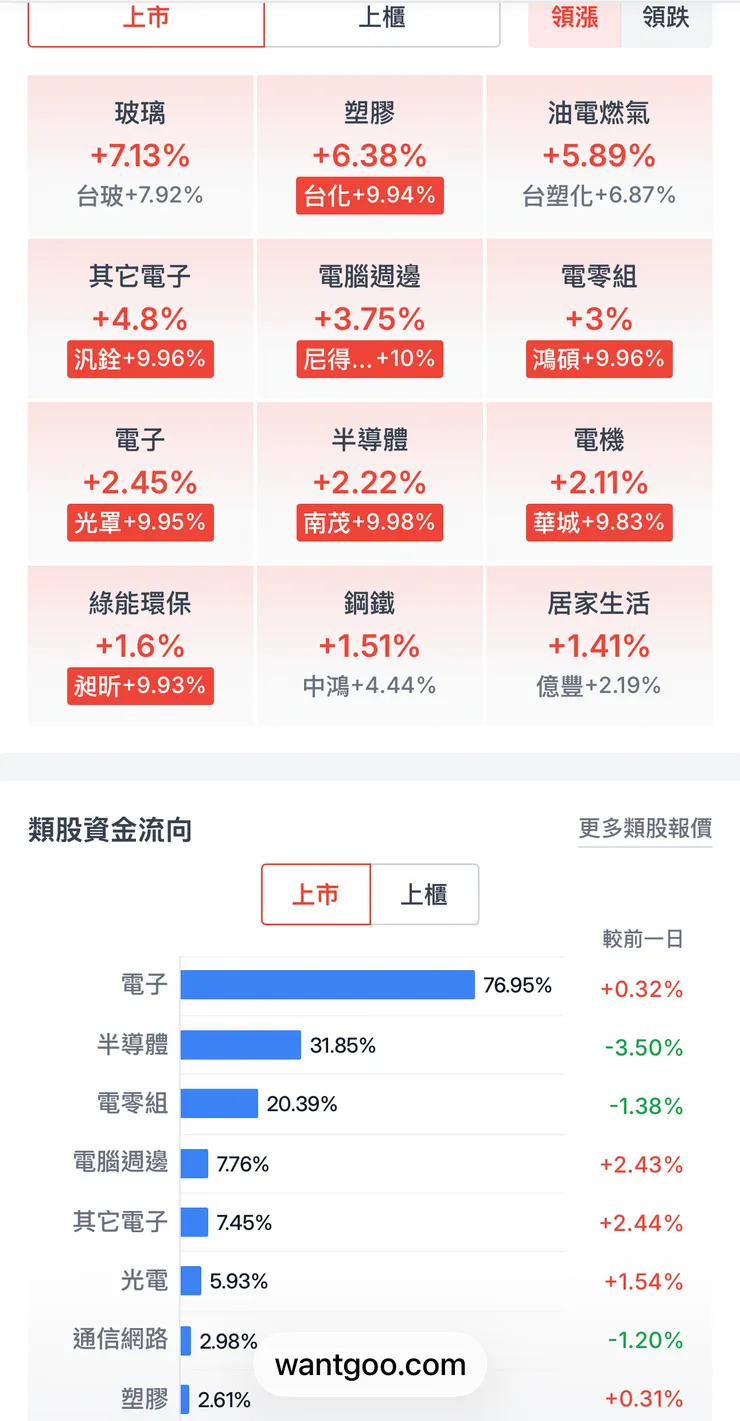Click the 半導體 sector card
Screen dimensions: 740x1421
369,480
